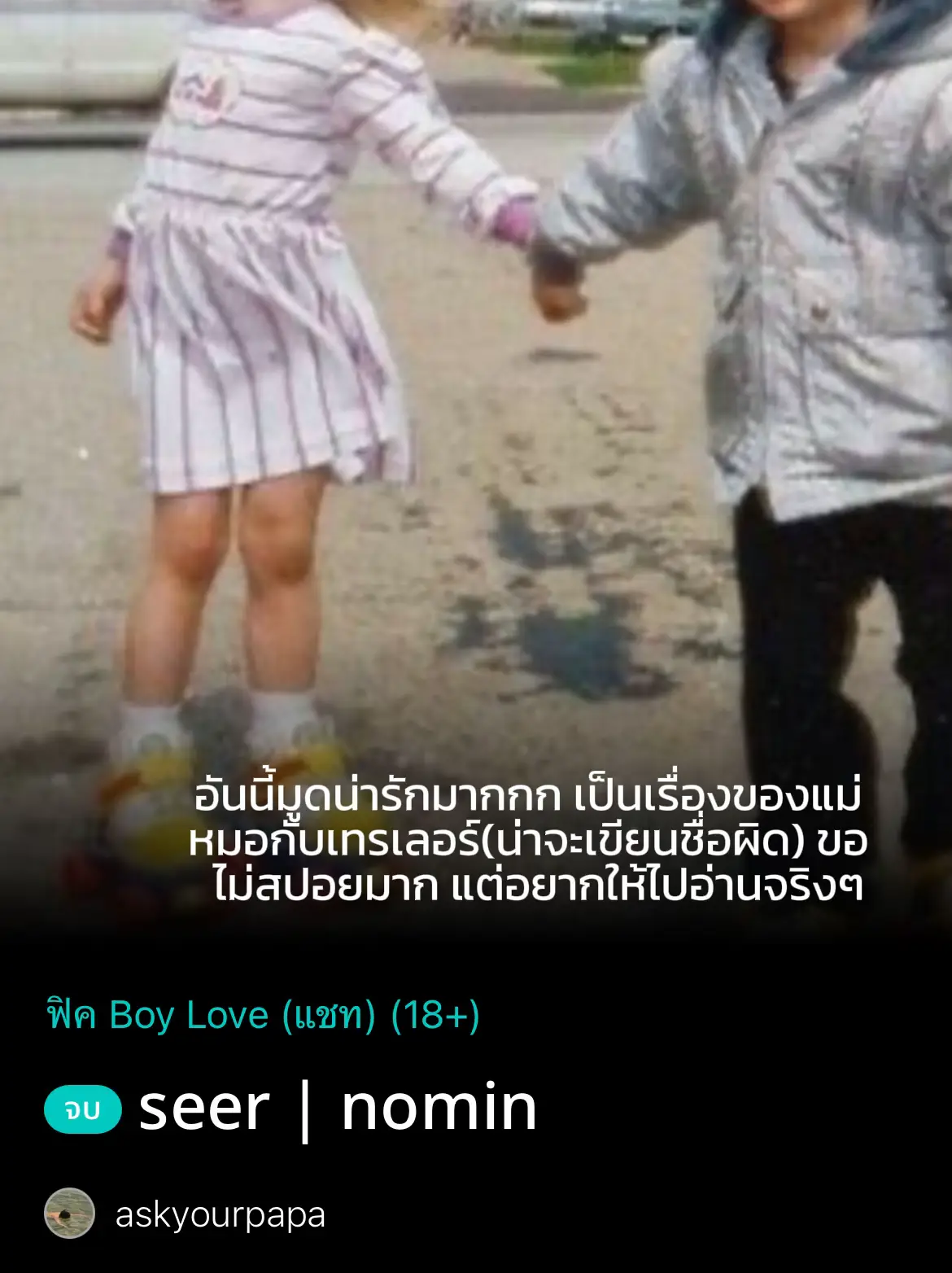The height and width of the screenshot is (1273, 952).
Task: Tap the circular profile picture thumbnail
Action: click(69, 1214)
